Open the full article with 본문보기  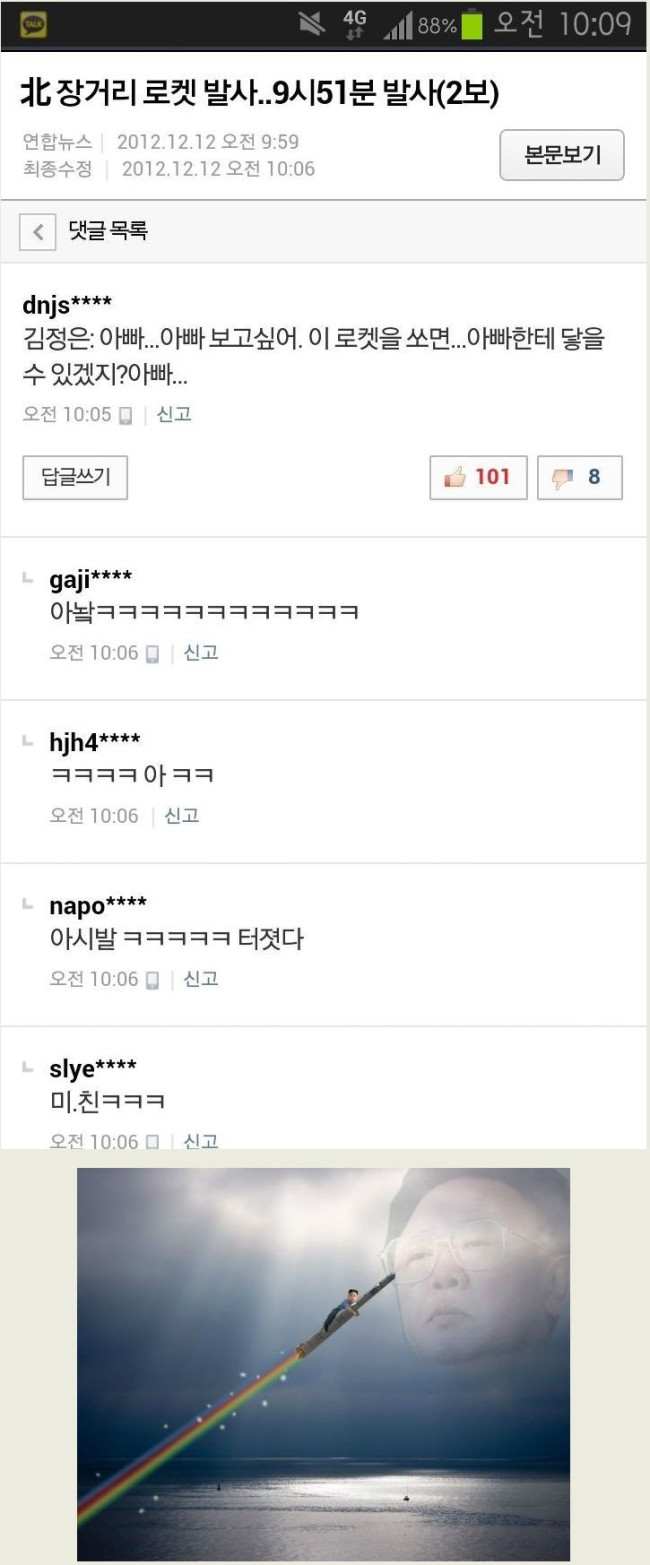click(562, 155)
